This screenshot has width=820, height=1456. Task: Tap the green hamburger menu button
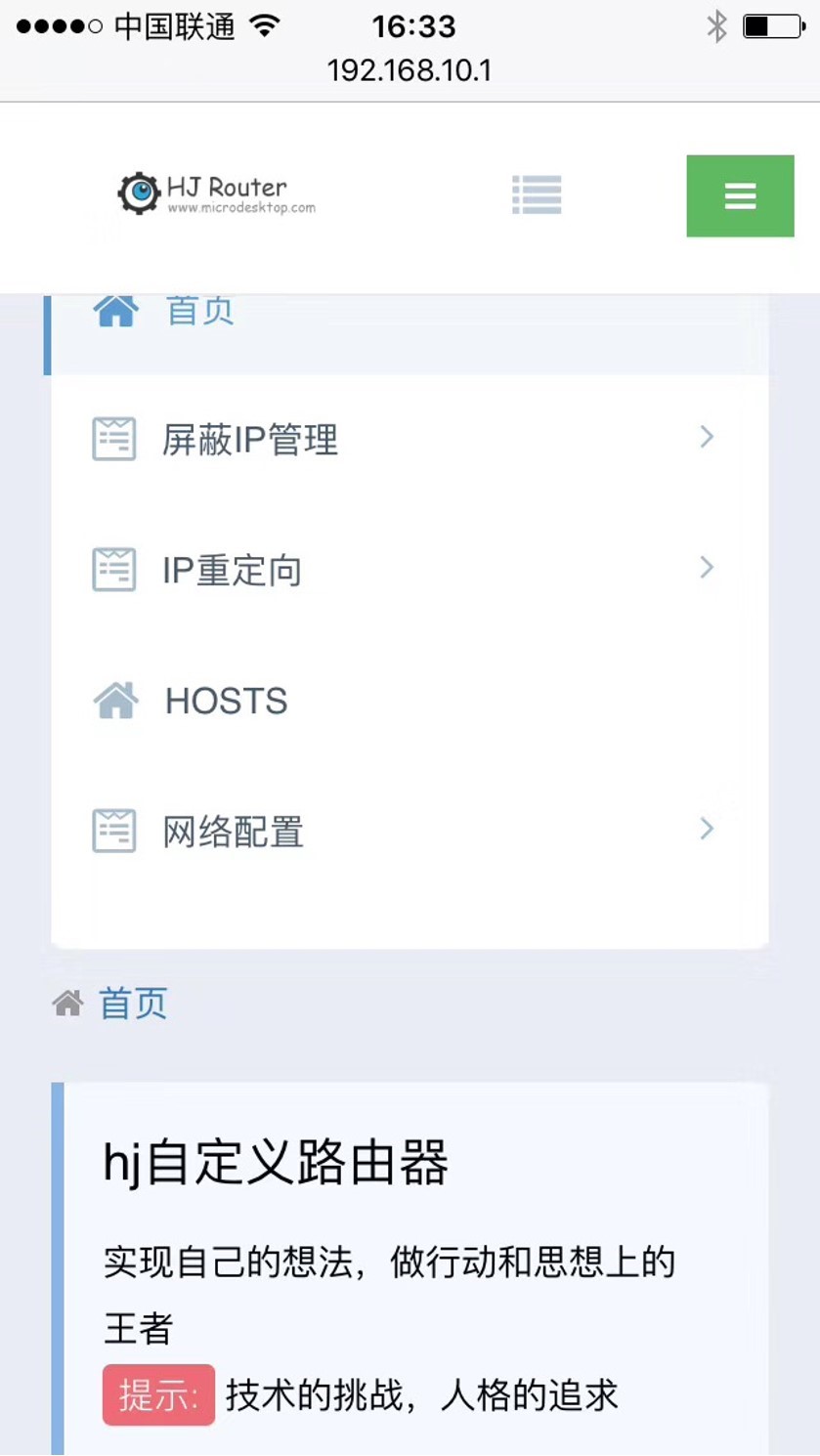pos(740,195)
